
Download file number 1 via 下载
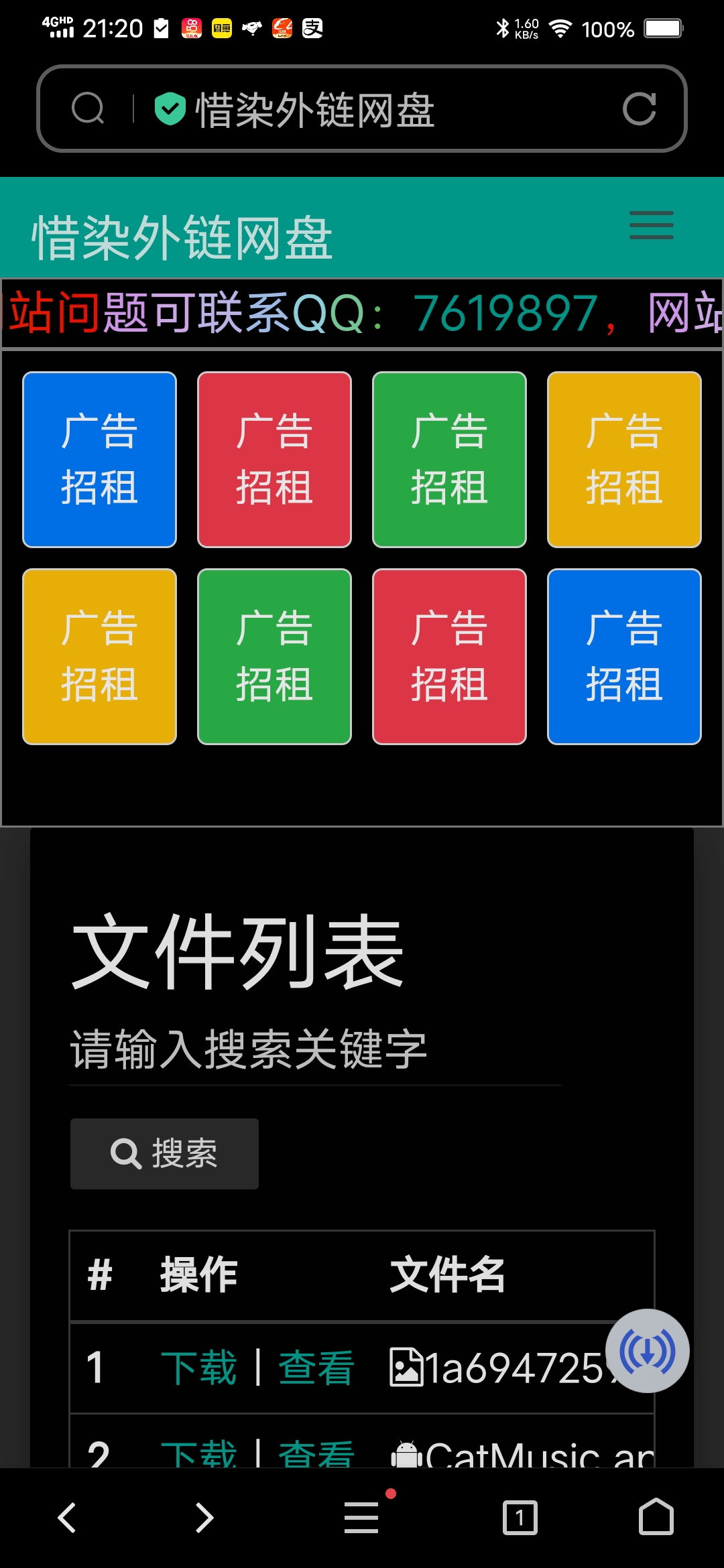click(x=198, y=1368)
